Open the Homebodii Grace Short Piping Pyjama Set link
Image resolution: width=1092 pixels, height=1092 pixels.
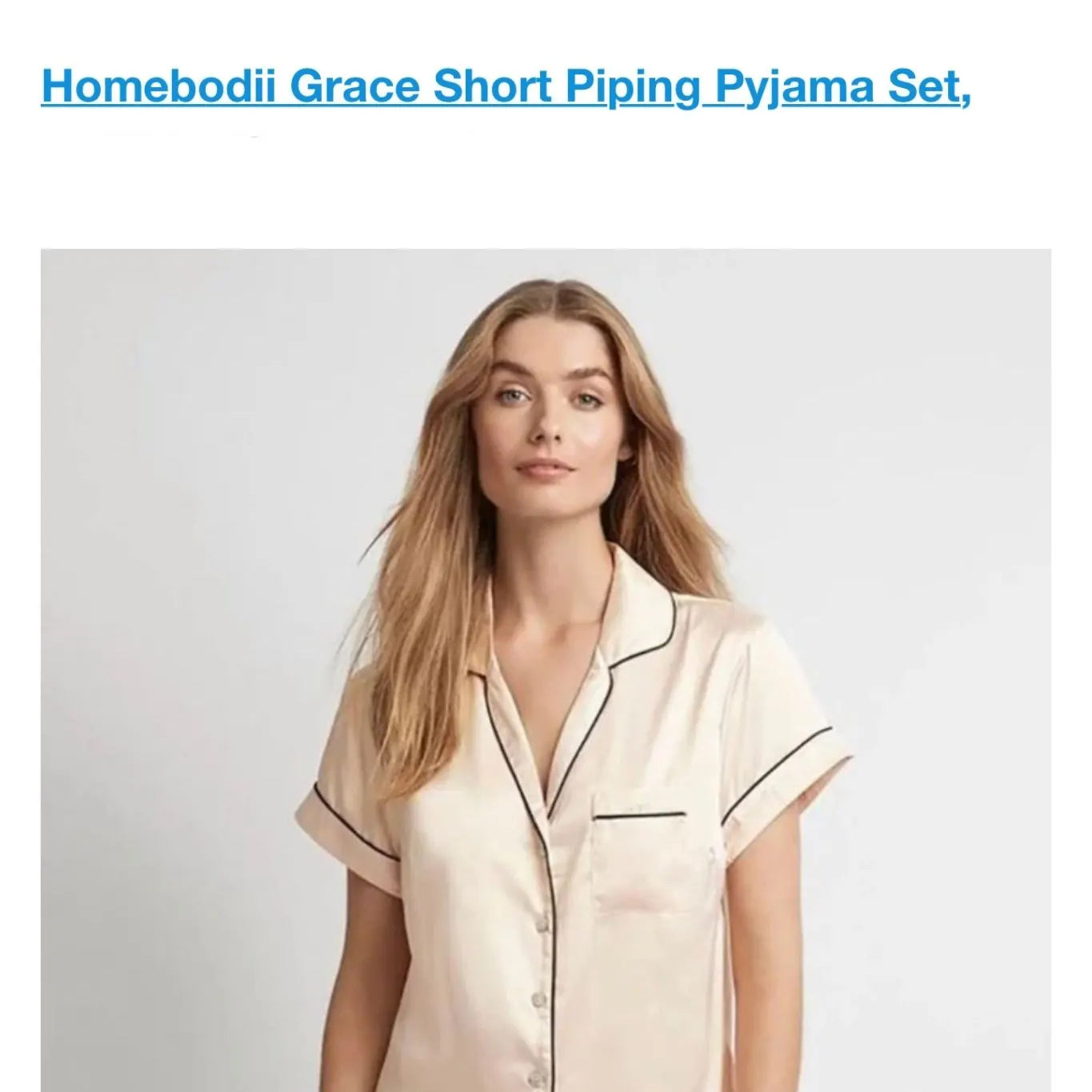coord(506,86)
